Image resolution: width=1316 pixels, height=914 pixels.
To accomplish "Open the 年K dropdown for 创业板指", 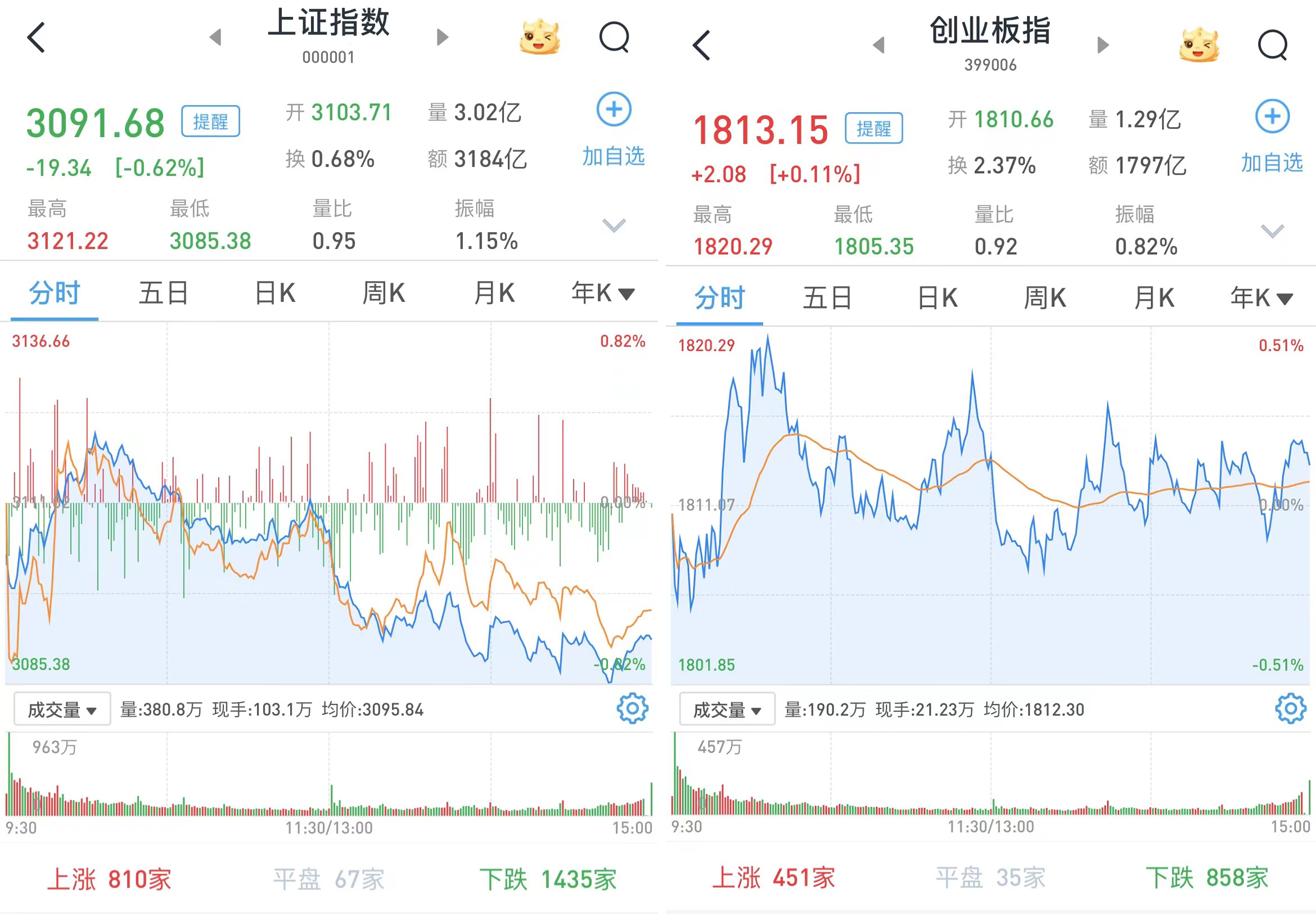I will coord(1261,298).
